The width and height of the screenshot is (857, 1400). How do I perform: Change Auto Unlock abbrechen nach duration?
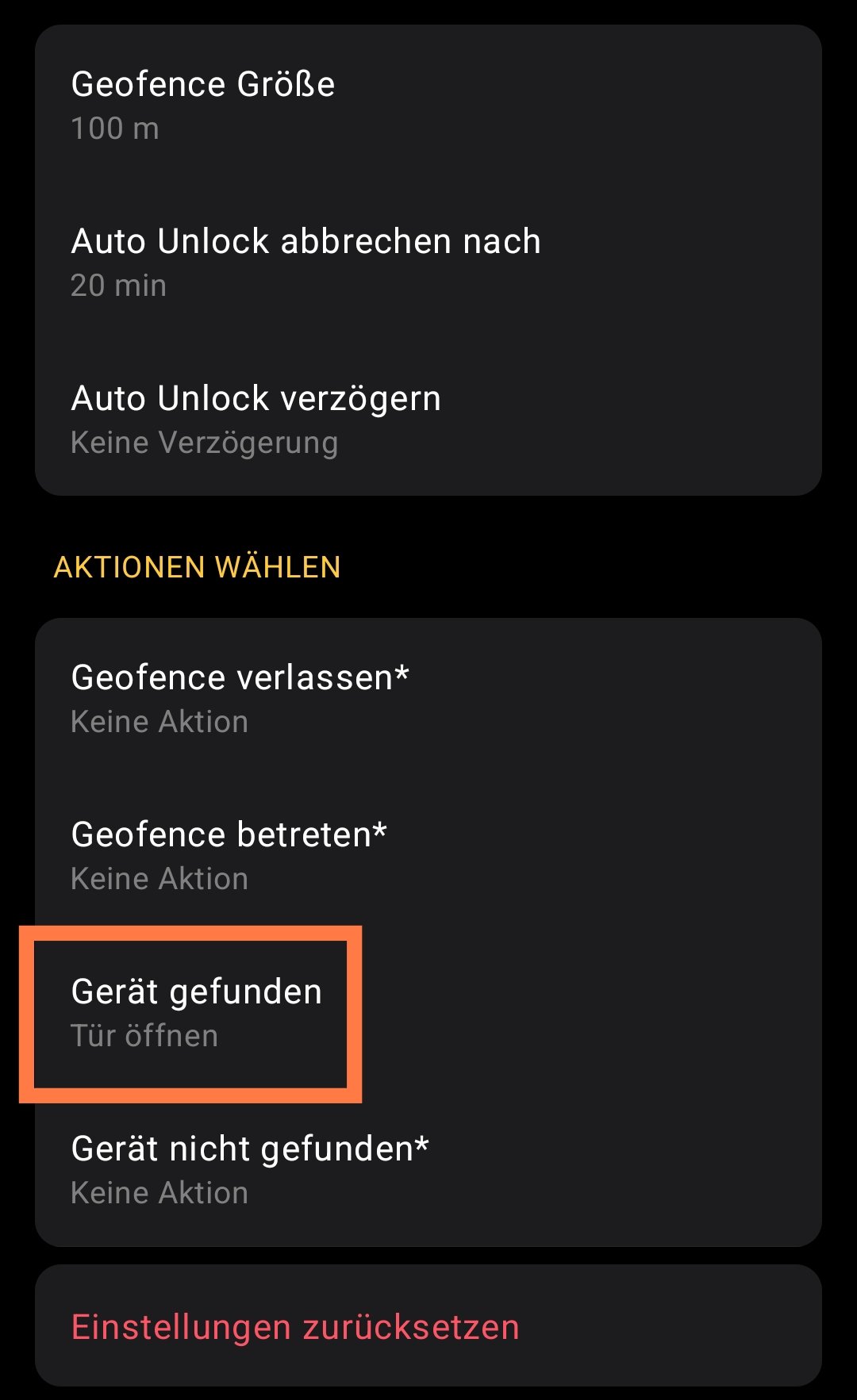tap(428, 263)
